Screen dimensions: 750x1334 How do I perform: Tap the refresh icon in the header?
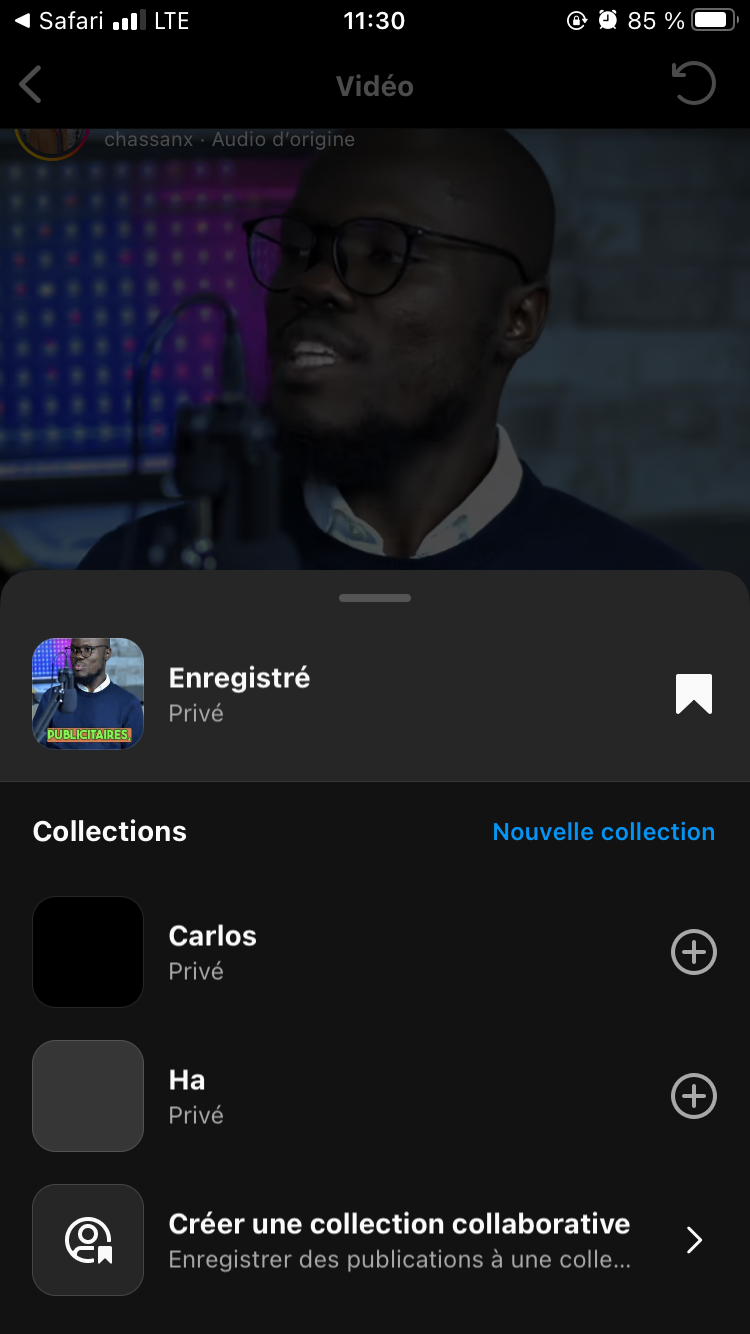point(693,84)
